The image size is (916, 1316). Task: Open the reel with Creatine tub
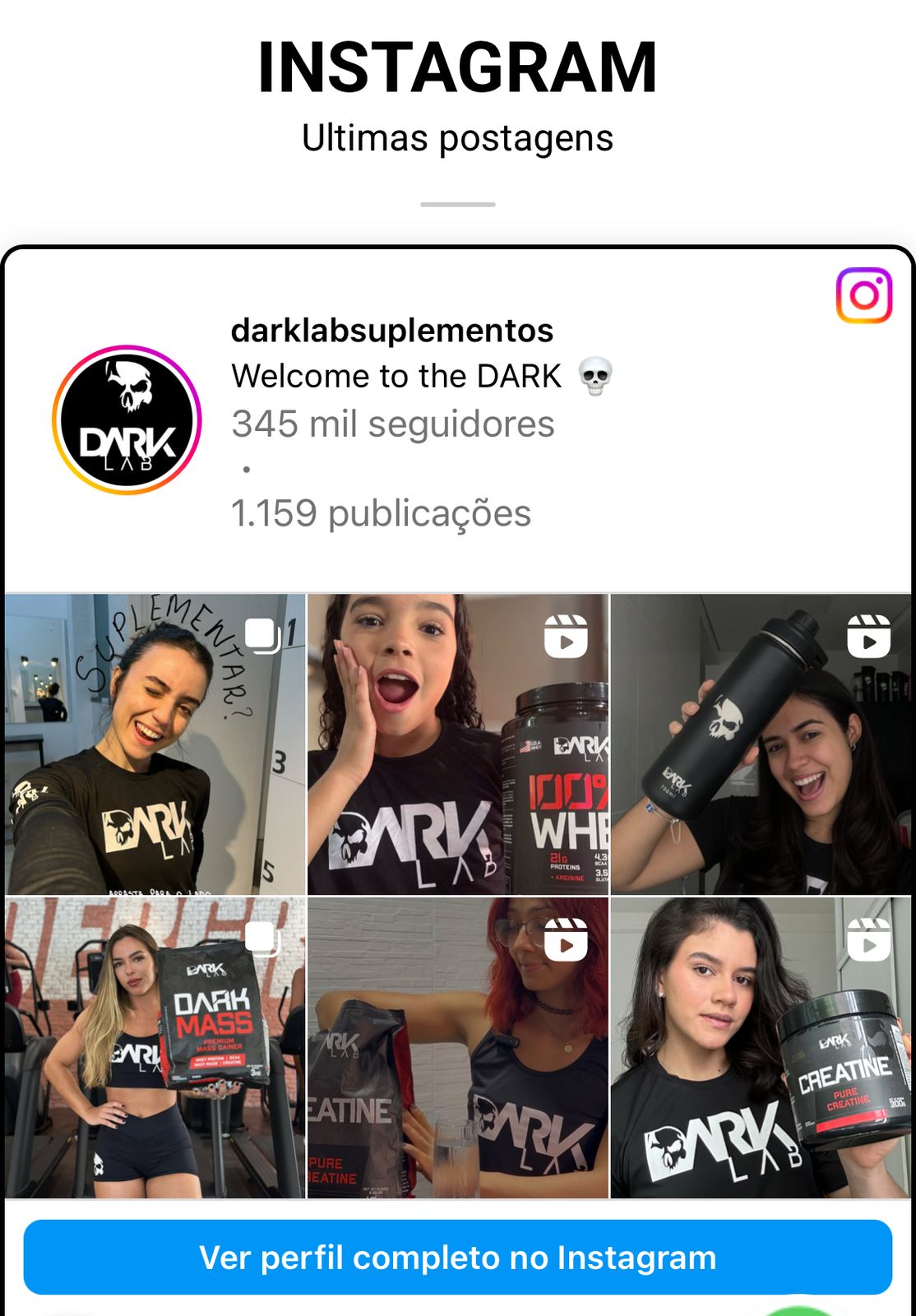(x=761, y=1047)
